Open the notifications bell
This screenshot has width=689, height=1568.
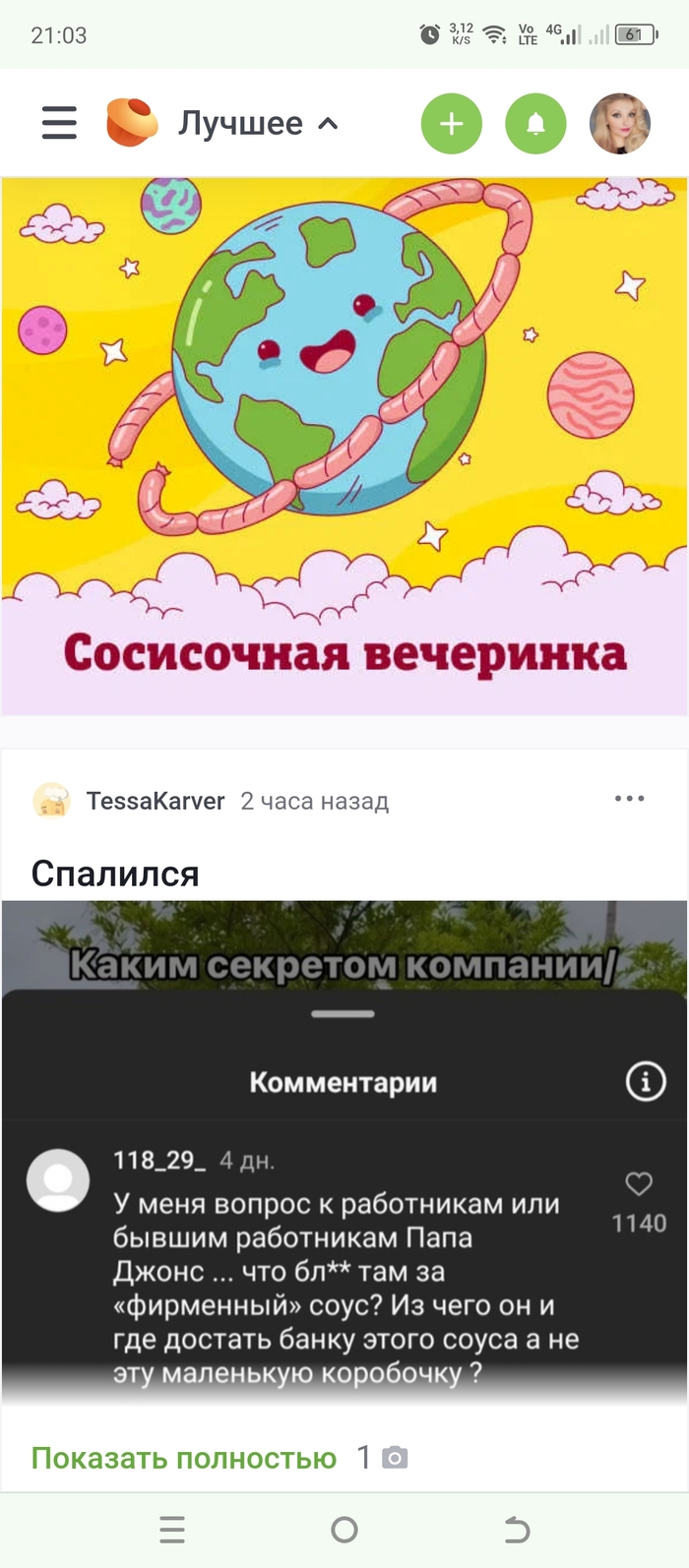tap(535, 124)
